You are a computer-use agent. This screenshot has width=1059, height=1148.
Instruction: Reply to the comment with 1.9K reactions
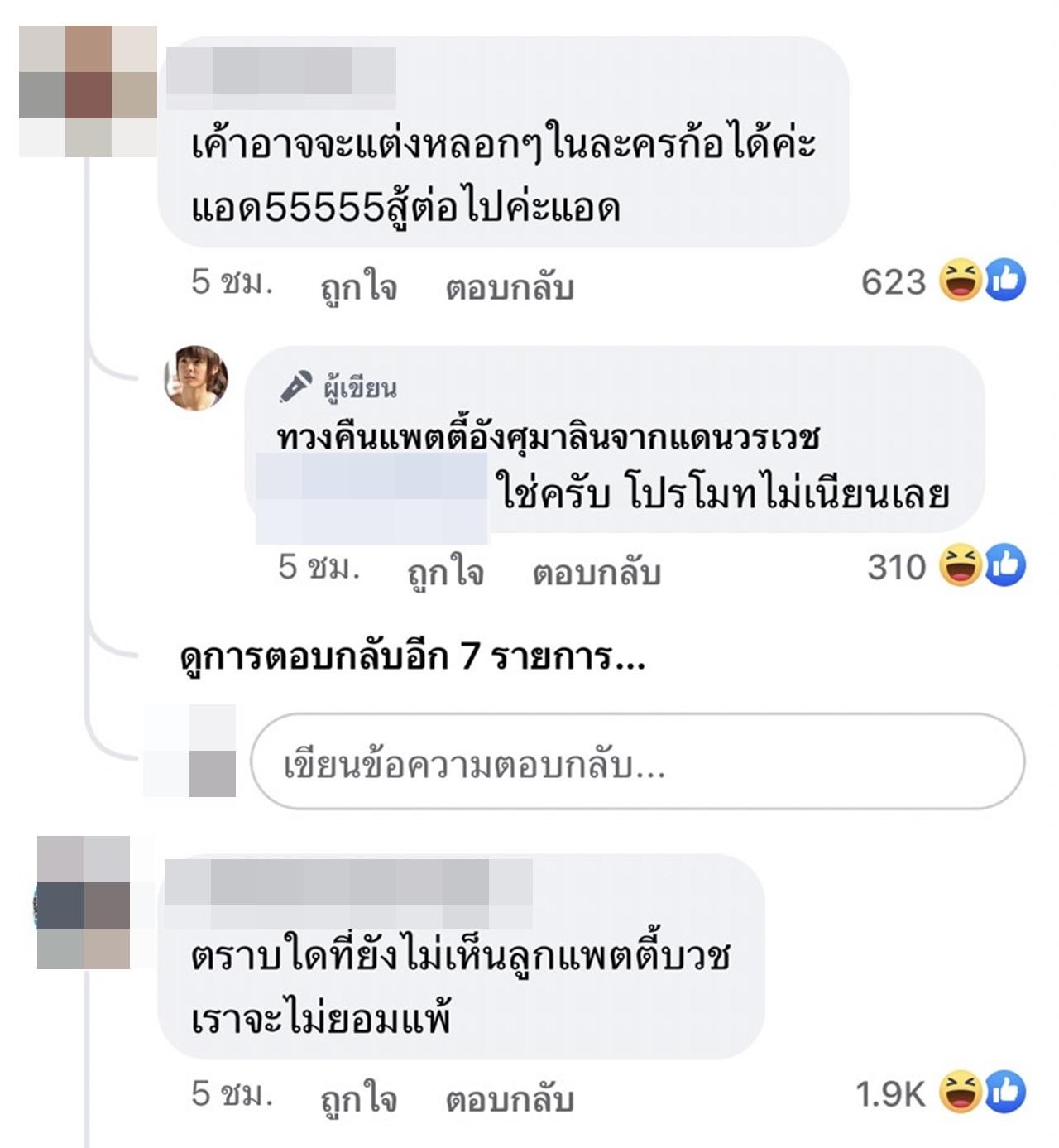pos(509,1098)
